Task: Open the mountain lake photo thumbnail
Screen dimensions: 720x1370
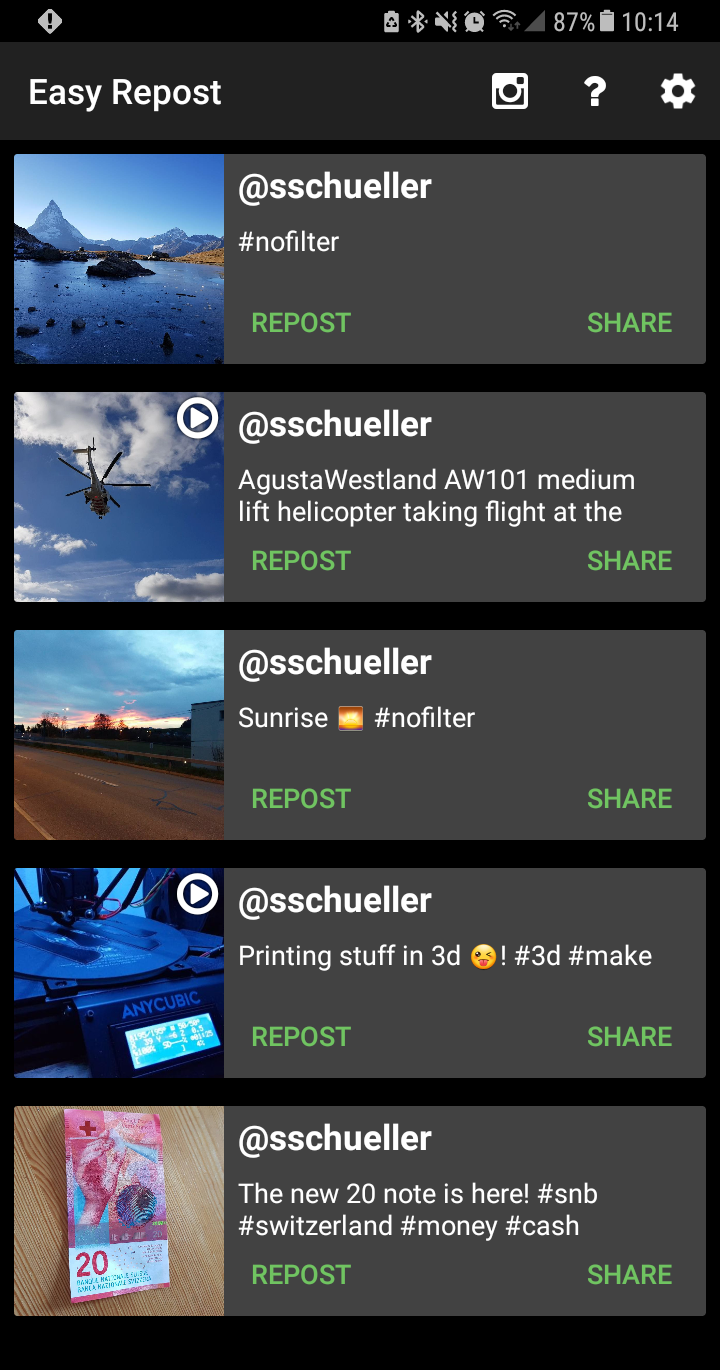Action: pyautogui.click(x=119, y=259)
